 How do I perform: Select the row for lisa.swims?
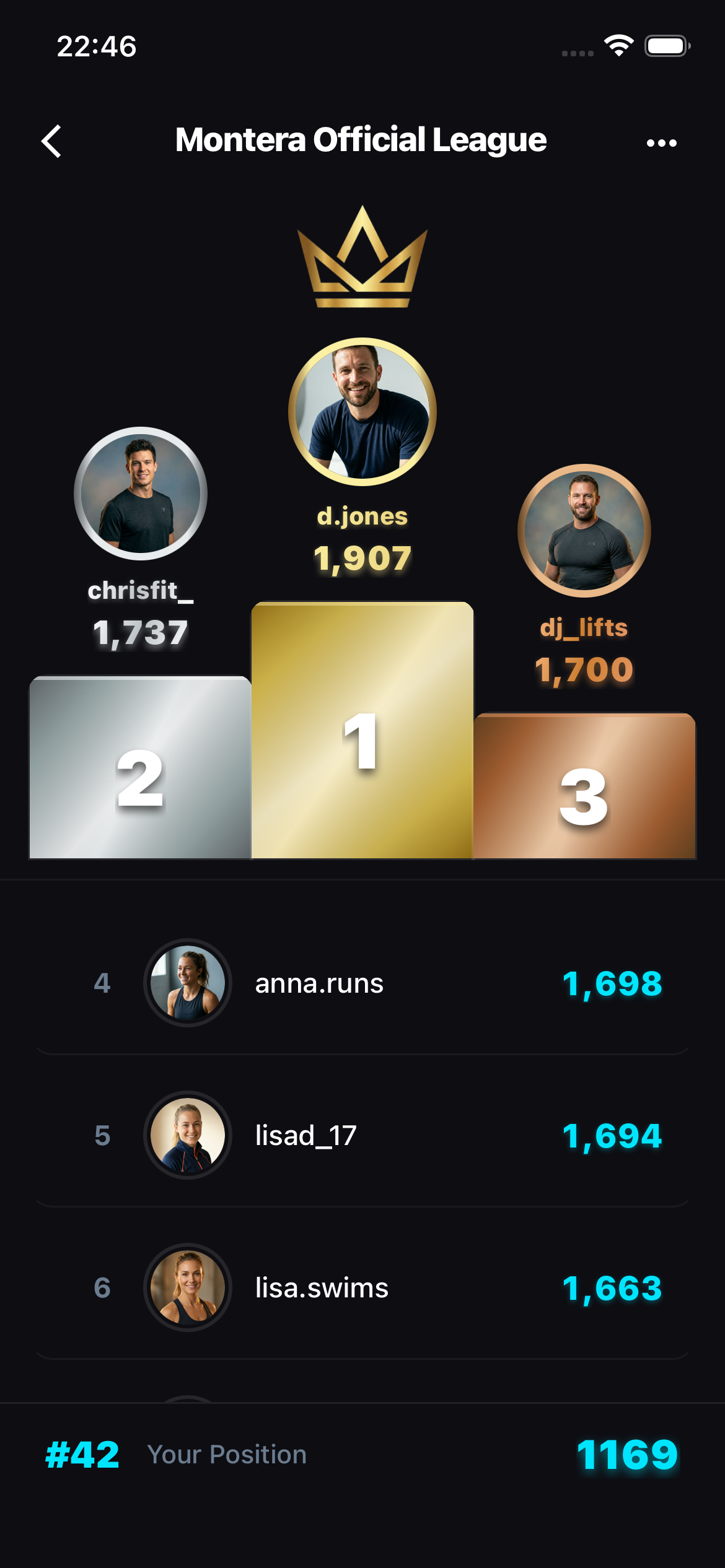[362, 1288]
